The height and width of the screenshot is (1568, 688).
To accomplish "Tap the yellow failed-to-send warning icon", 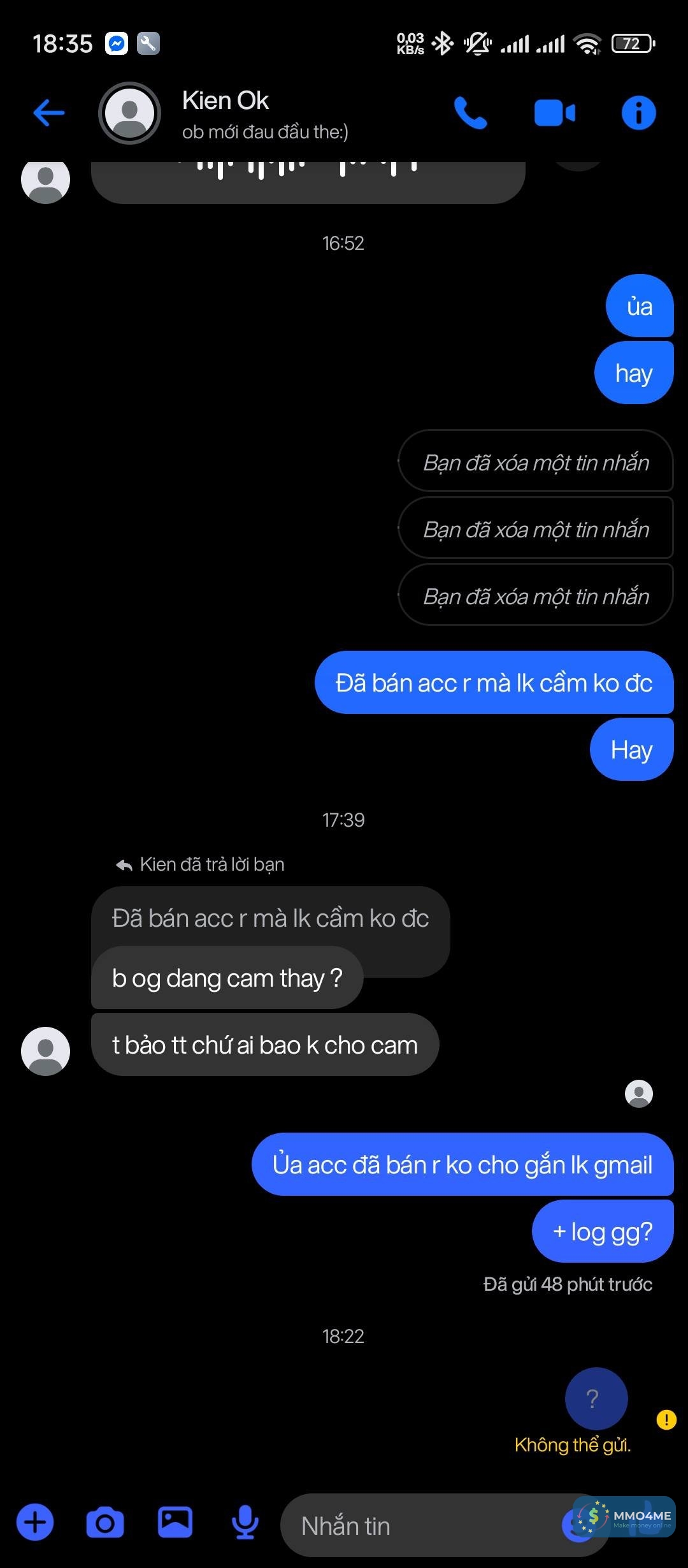I will [x=666, y=1419].
